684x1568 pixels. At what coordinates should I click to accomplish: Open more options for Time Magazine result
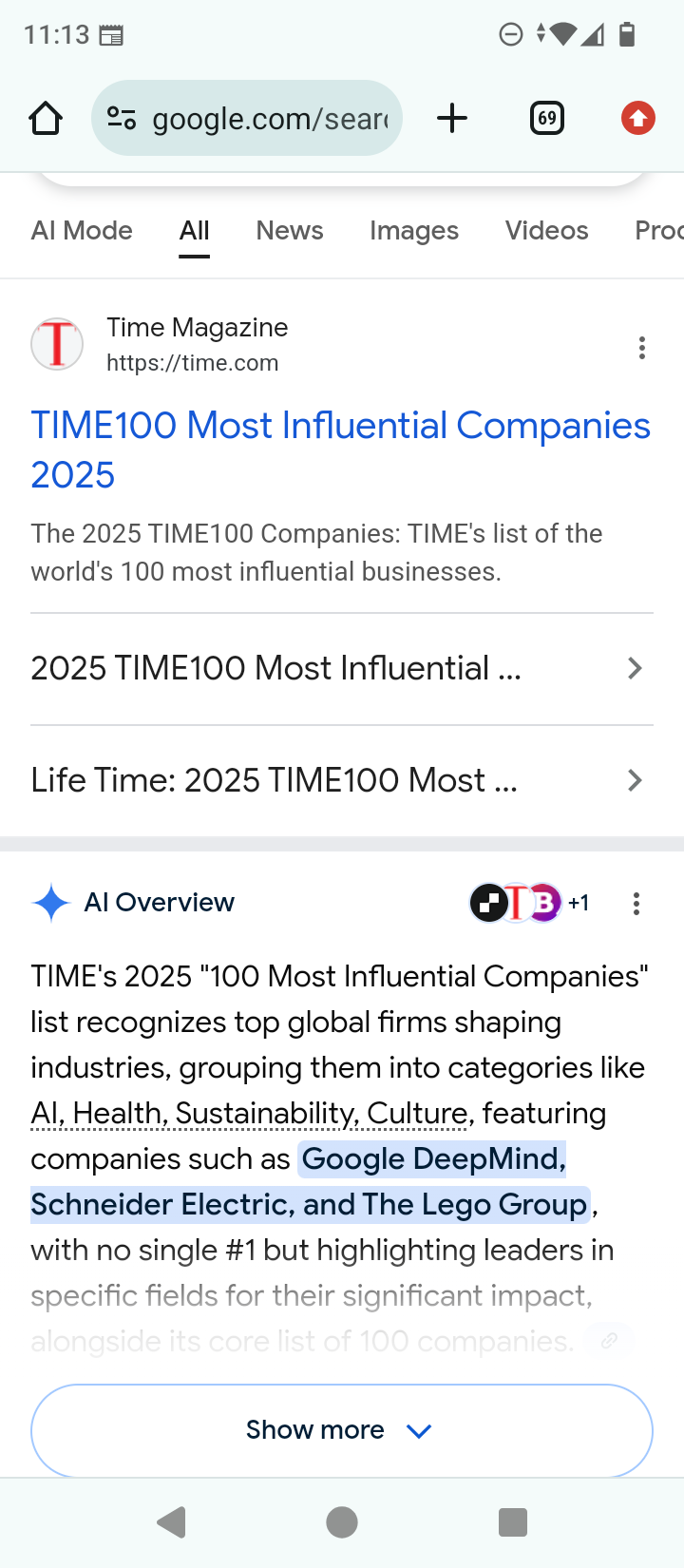coord(642,348)
